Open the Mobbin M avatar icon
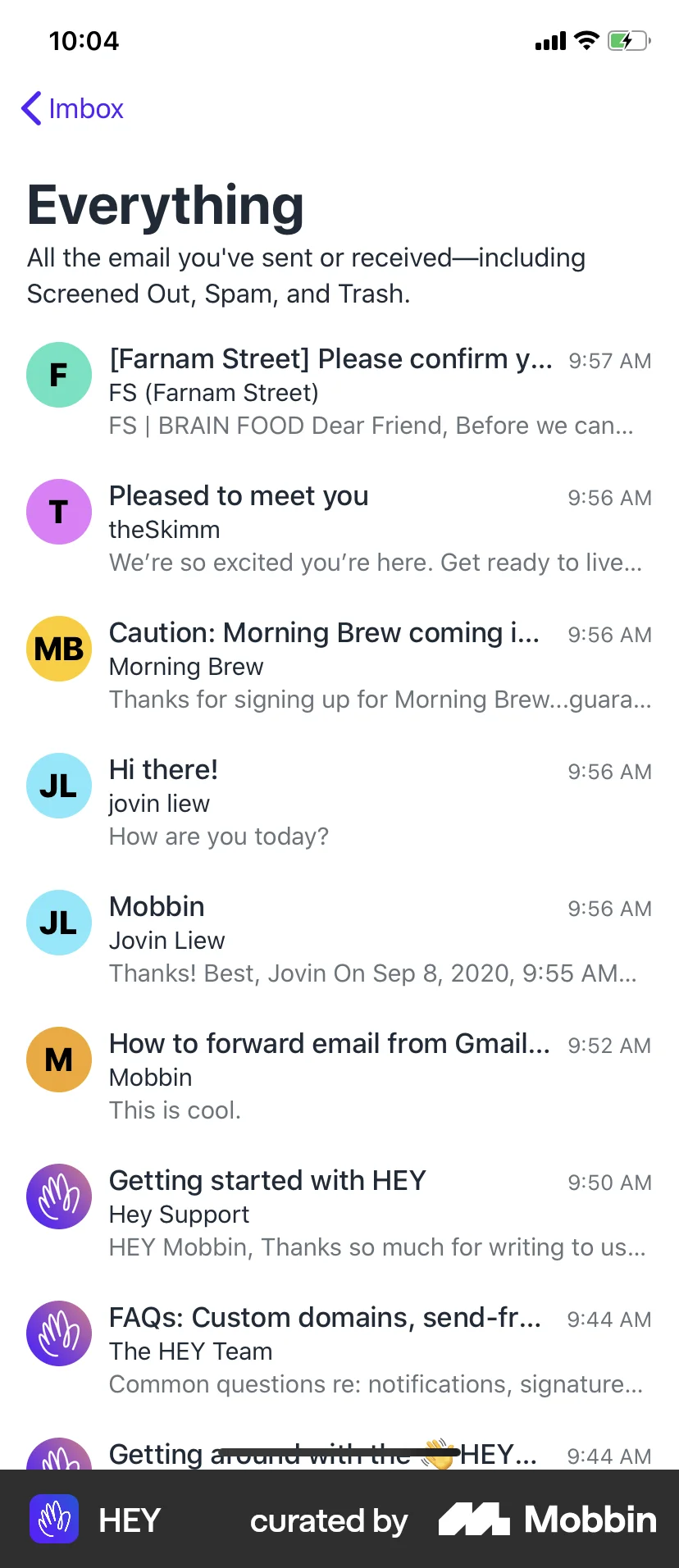The width and height of the screenshot is (679, 1568). (58, 1059)
